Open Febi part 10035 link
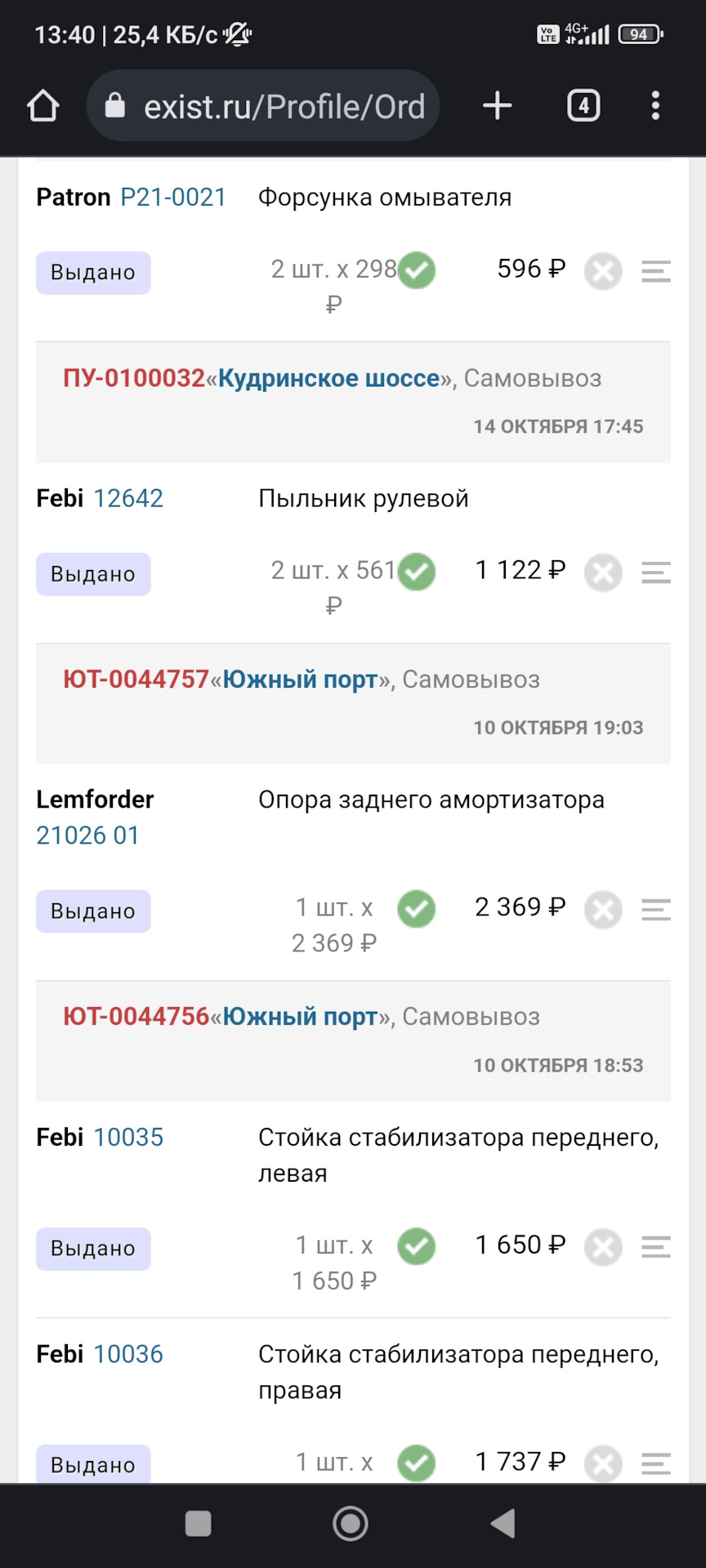 [128, 1138]
